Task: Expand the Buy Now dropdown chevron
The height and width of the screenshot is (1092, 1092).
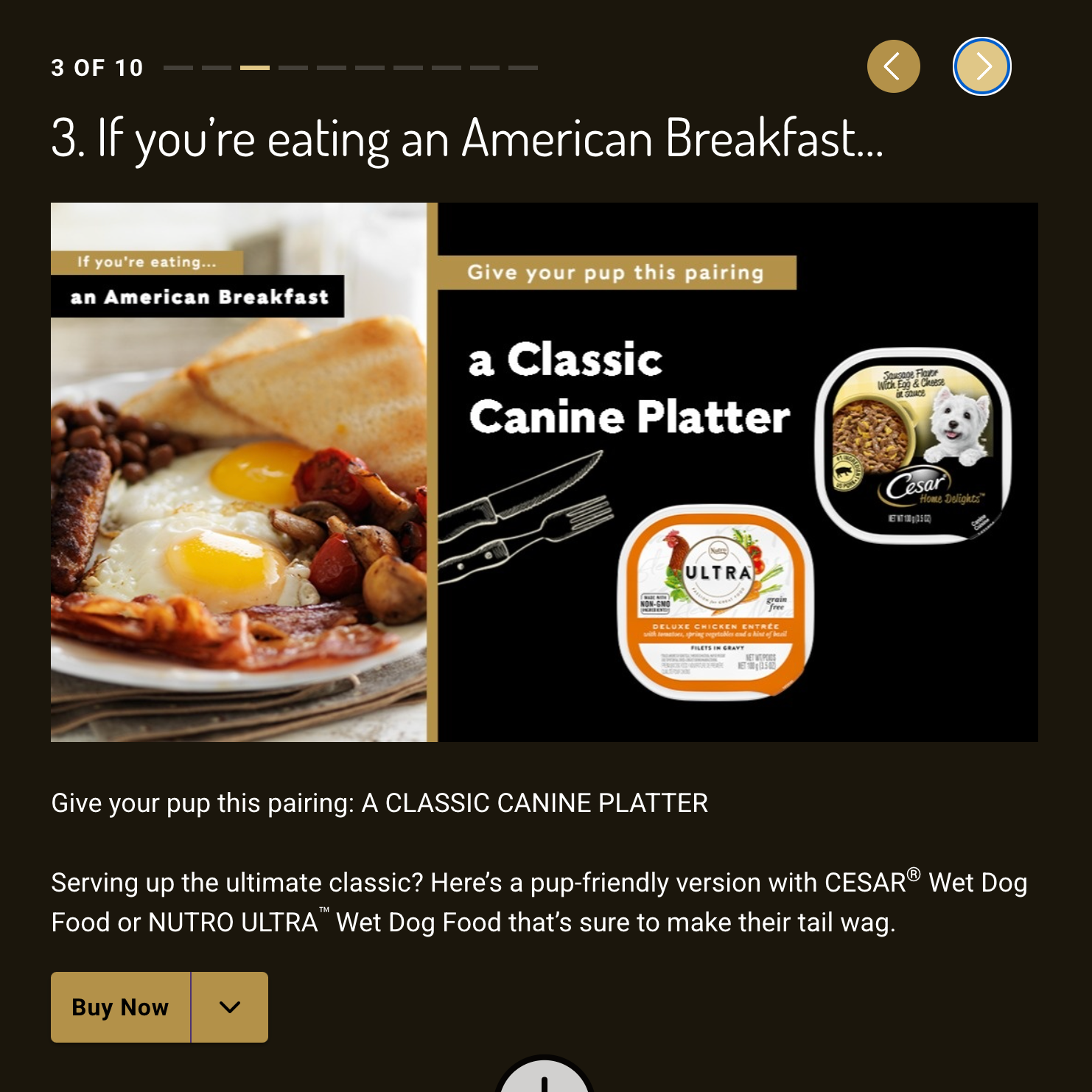Action: click(230, 1007)
